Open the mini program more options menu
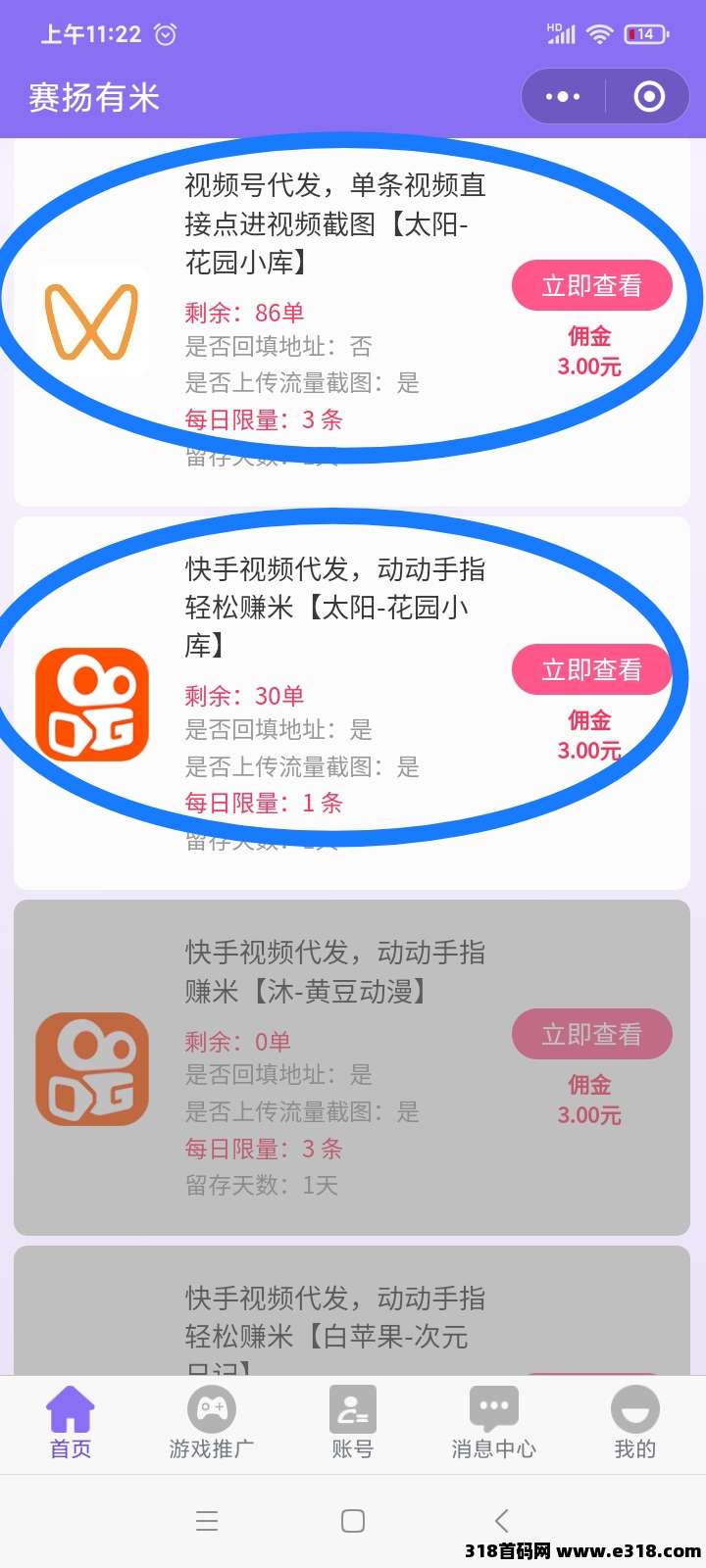The height and width of the screenshot is (1568, 706). pos(563,96)
